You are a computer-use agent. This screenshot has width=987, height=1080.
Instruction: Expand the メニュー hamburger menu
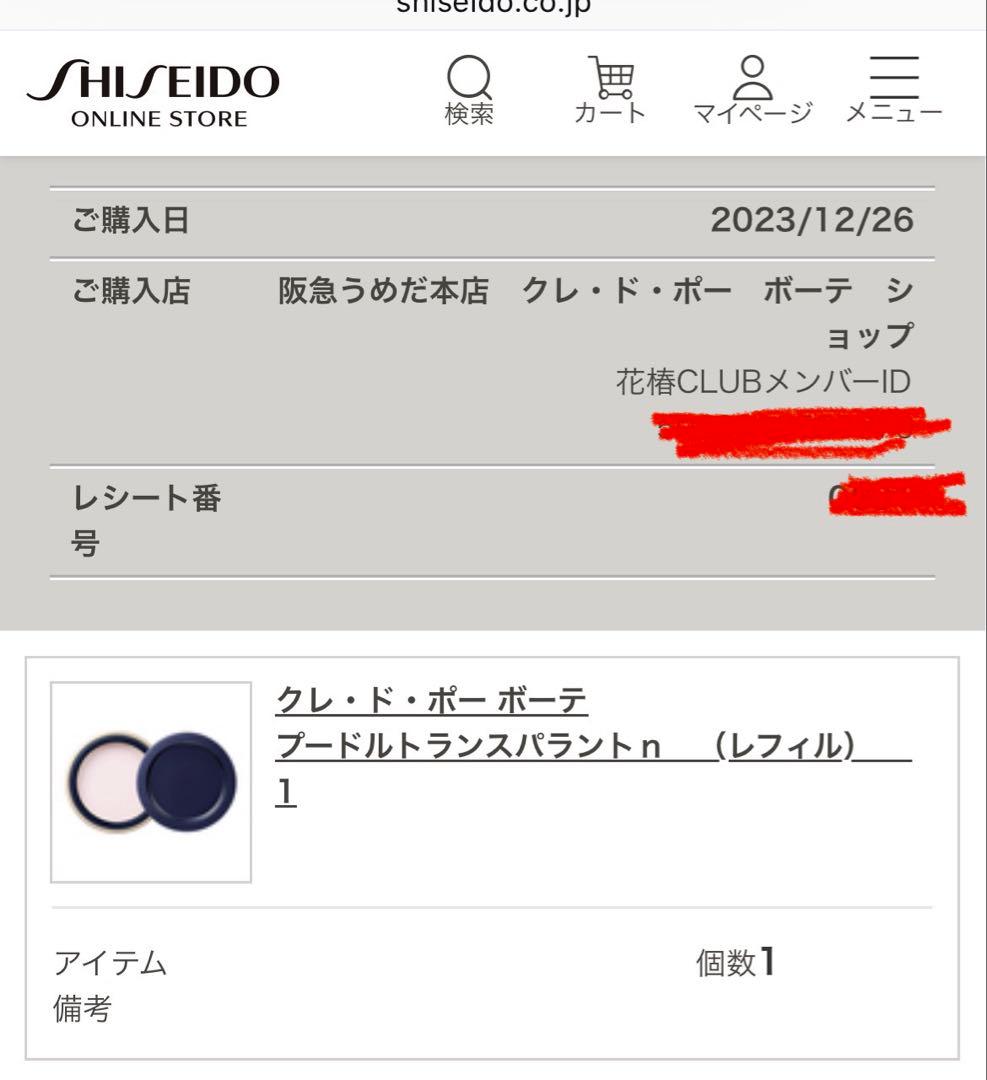coord(894,90)
